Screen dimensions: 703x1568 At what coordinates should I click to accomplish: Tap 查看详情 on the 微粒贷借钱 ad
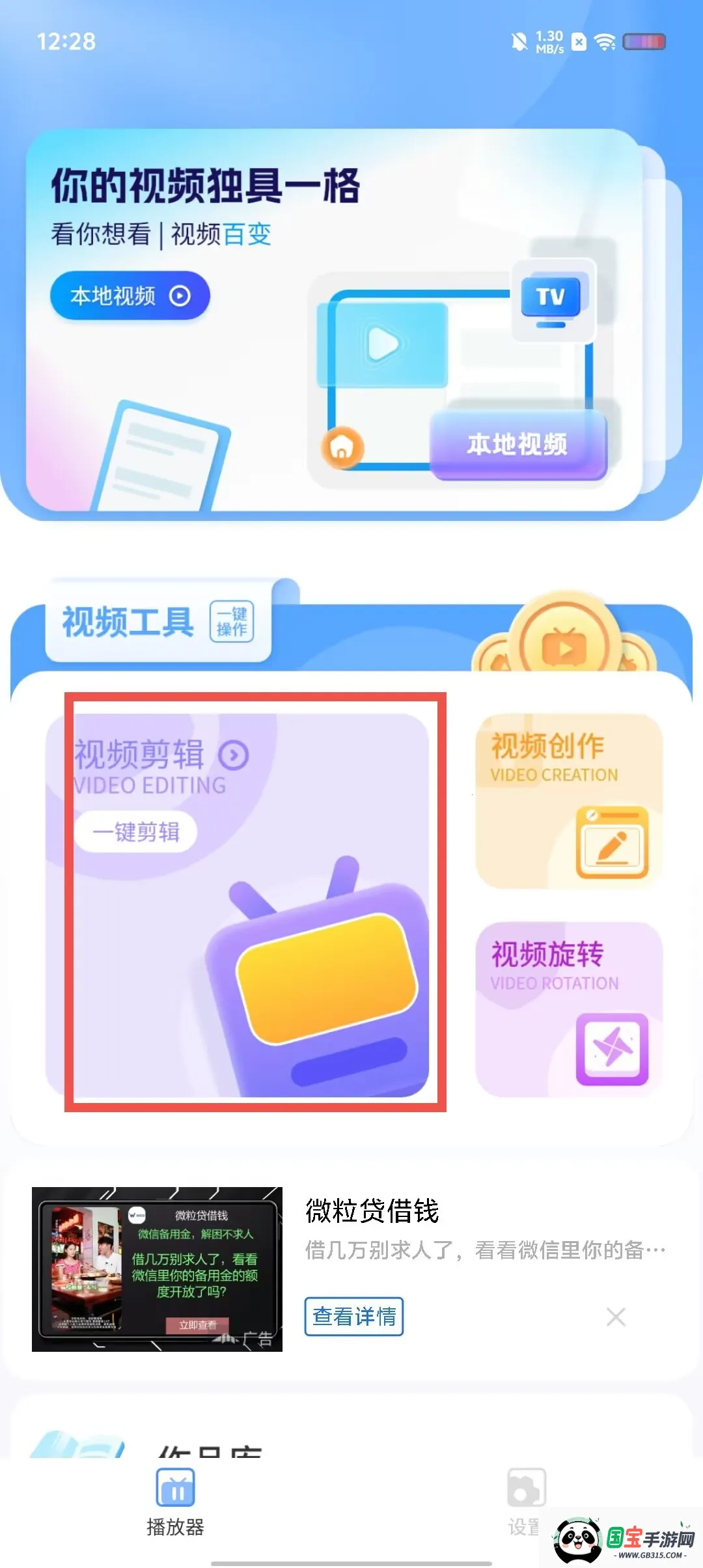click(x=354, y=1316)
